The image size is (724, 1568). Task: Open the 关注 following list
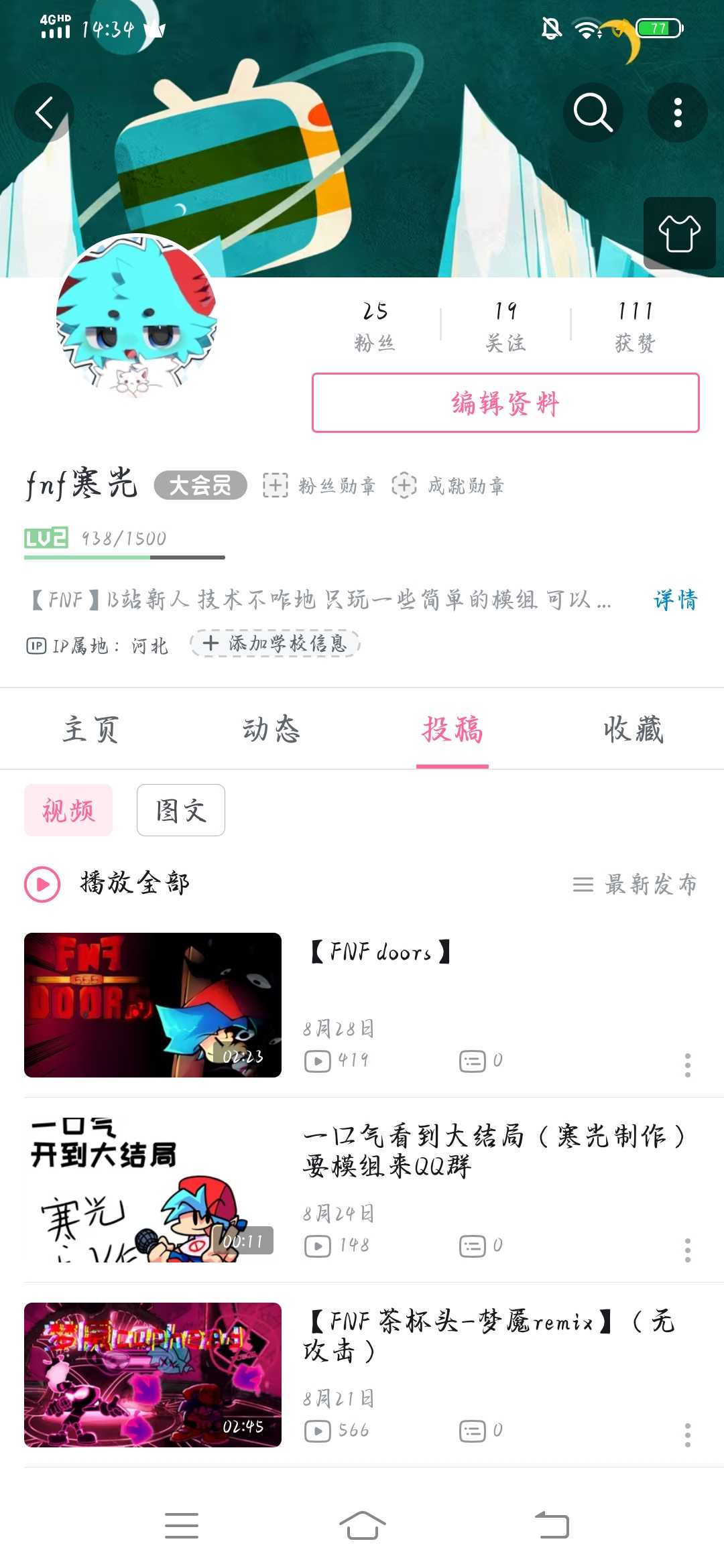click(x=505, y=326)
